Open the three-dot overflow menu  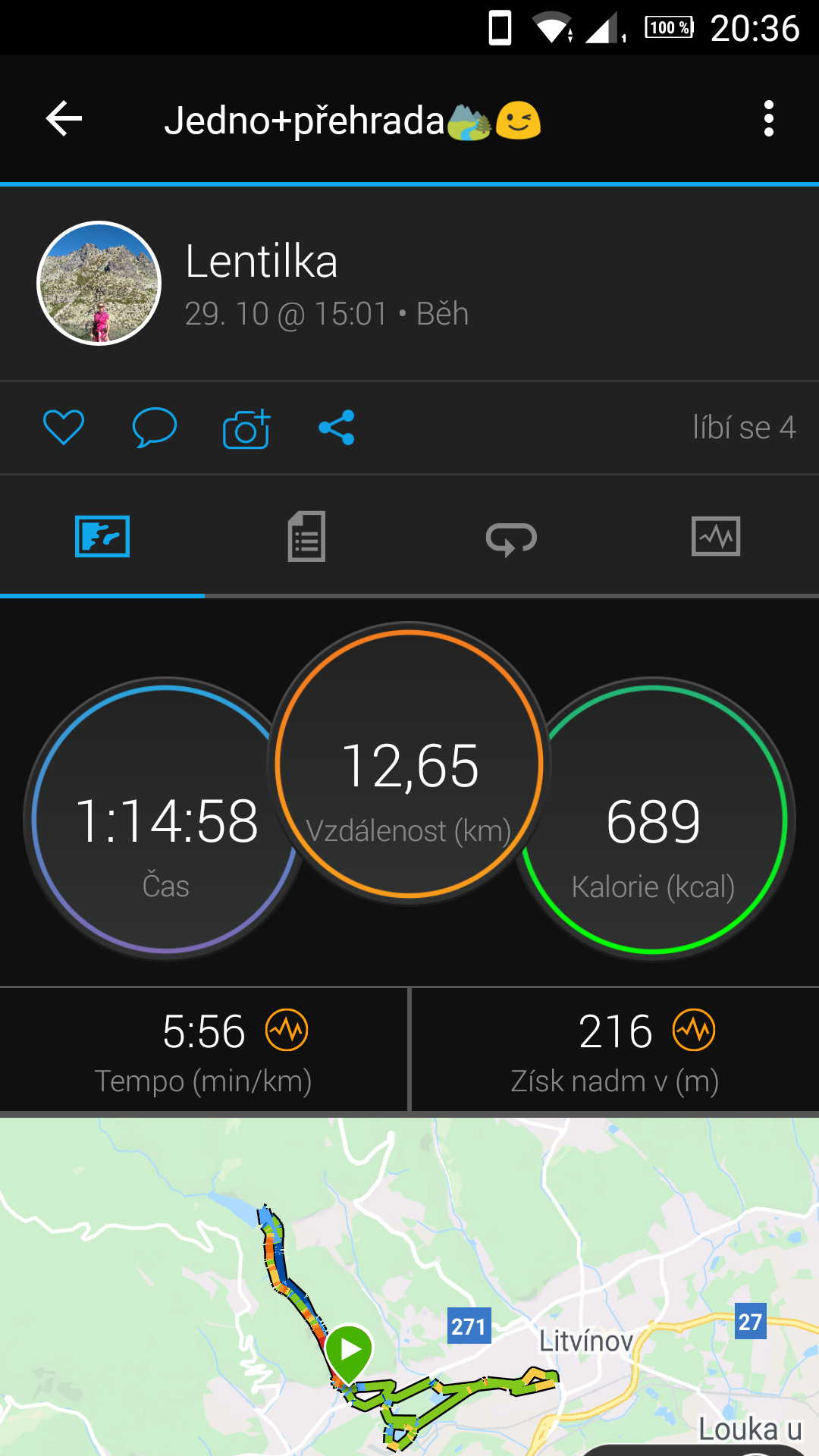pos(769,119)
